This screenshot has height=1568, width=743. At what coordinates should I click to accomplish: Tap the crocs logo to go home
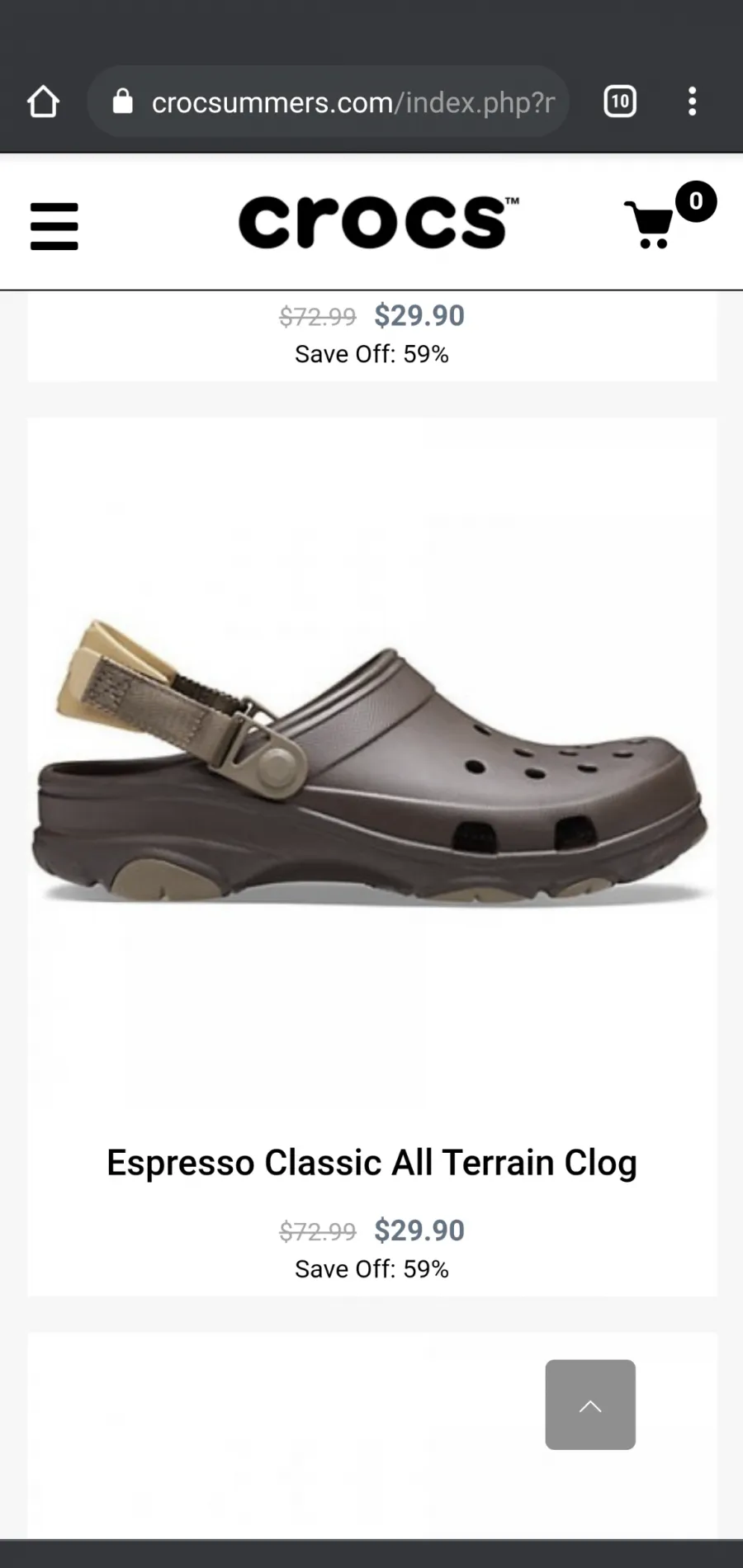(x=379, y=222)
